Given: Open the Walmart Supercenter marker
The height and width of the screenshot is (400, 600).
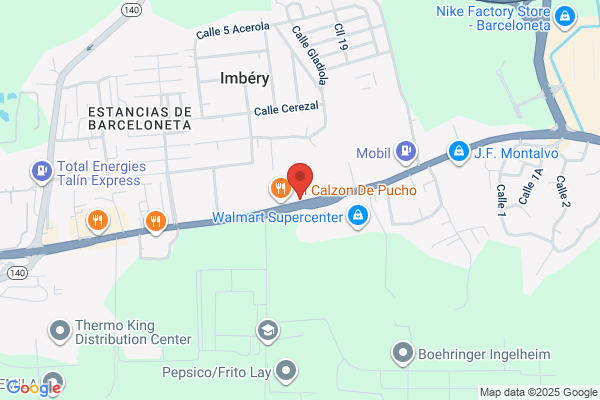Looking at the screenshot, I should pos(358,216).
